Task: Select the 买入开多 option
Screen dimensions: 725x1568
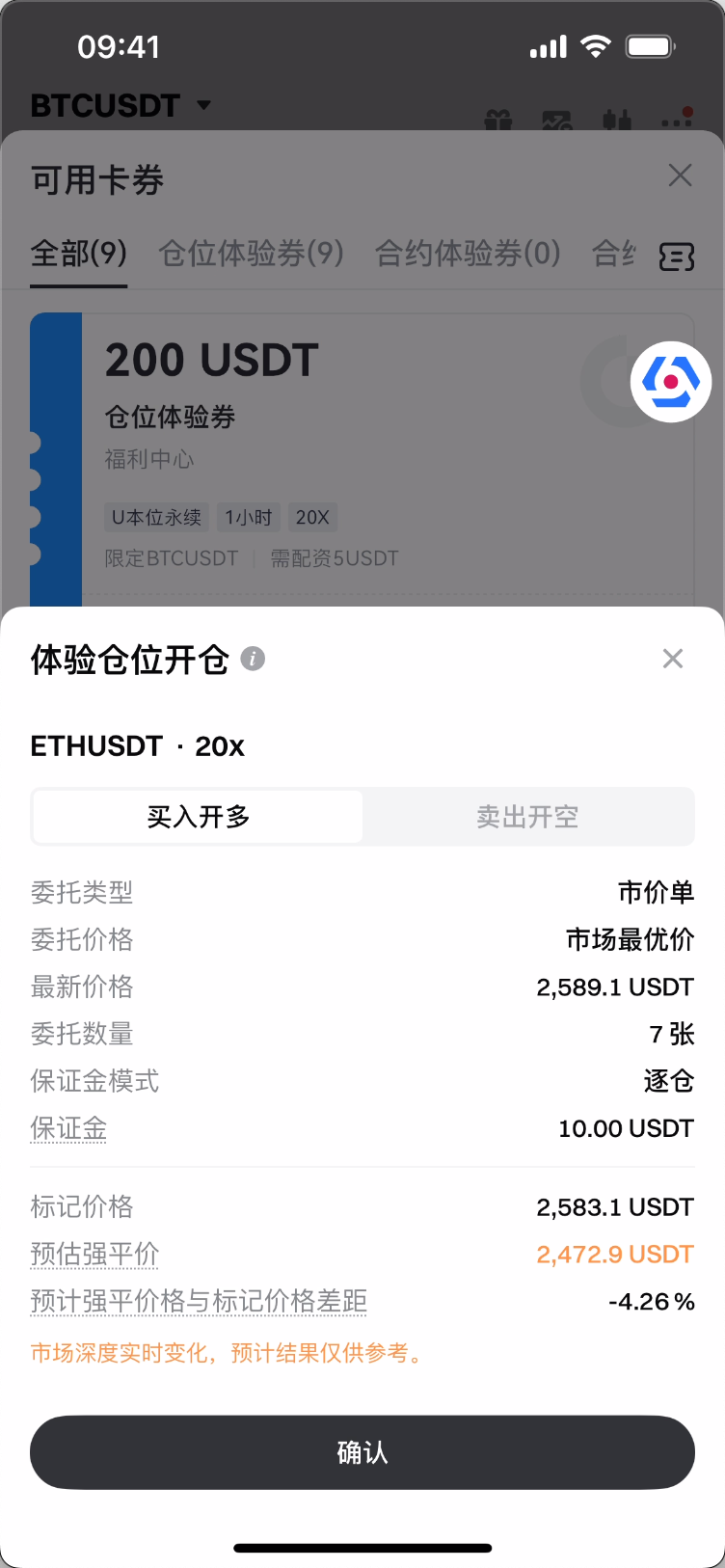Action: (199, 817)
